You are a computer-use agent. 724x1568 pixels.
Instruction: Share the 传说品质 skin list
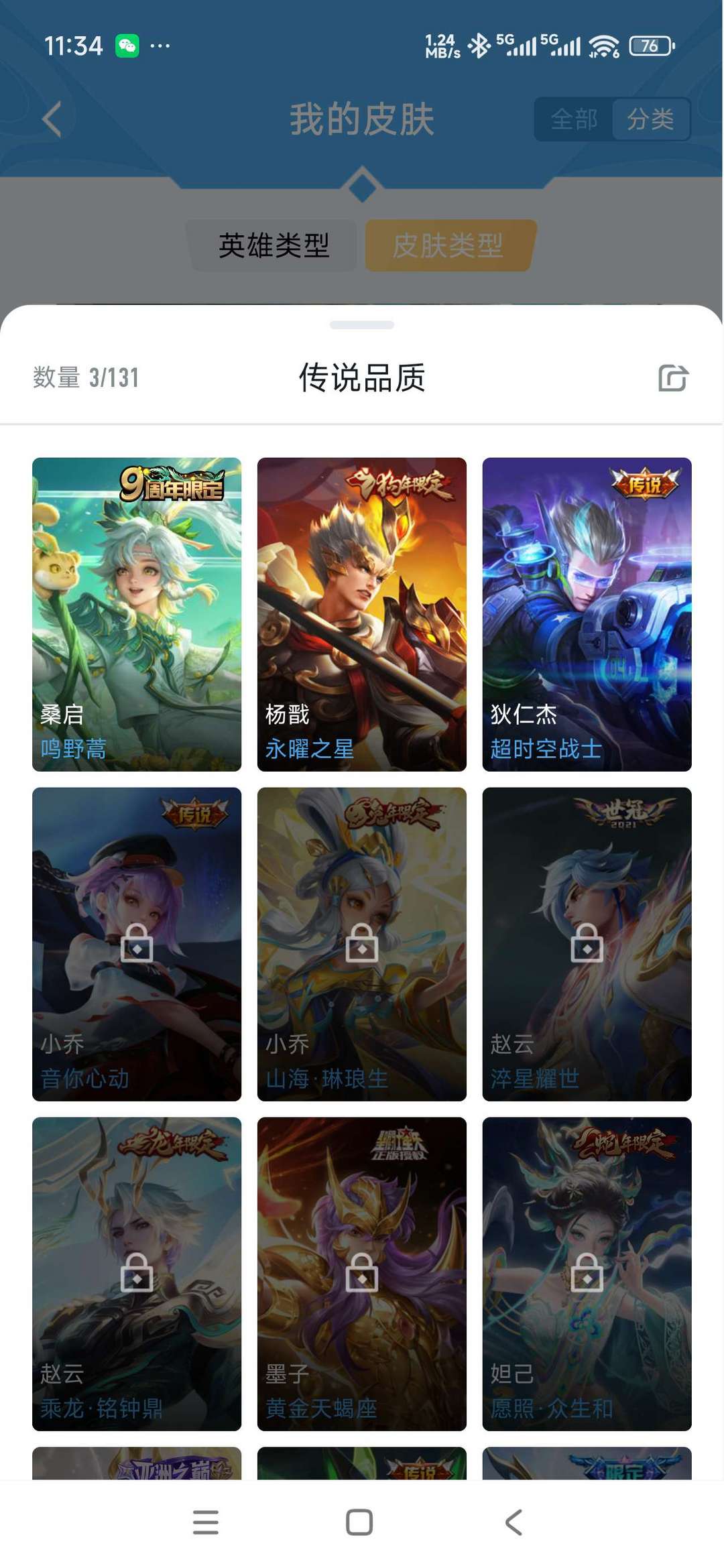pos(672,378)
